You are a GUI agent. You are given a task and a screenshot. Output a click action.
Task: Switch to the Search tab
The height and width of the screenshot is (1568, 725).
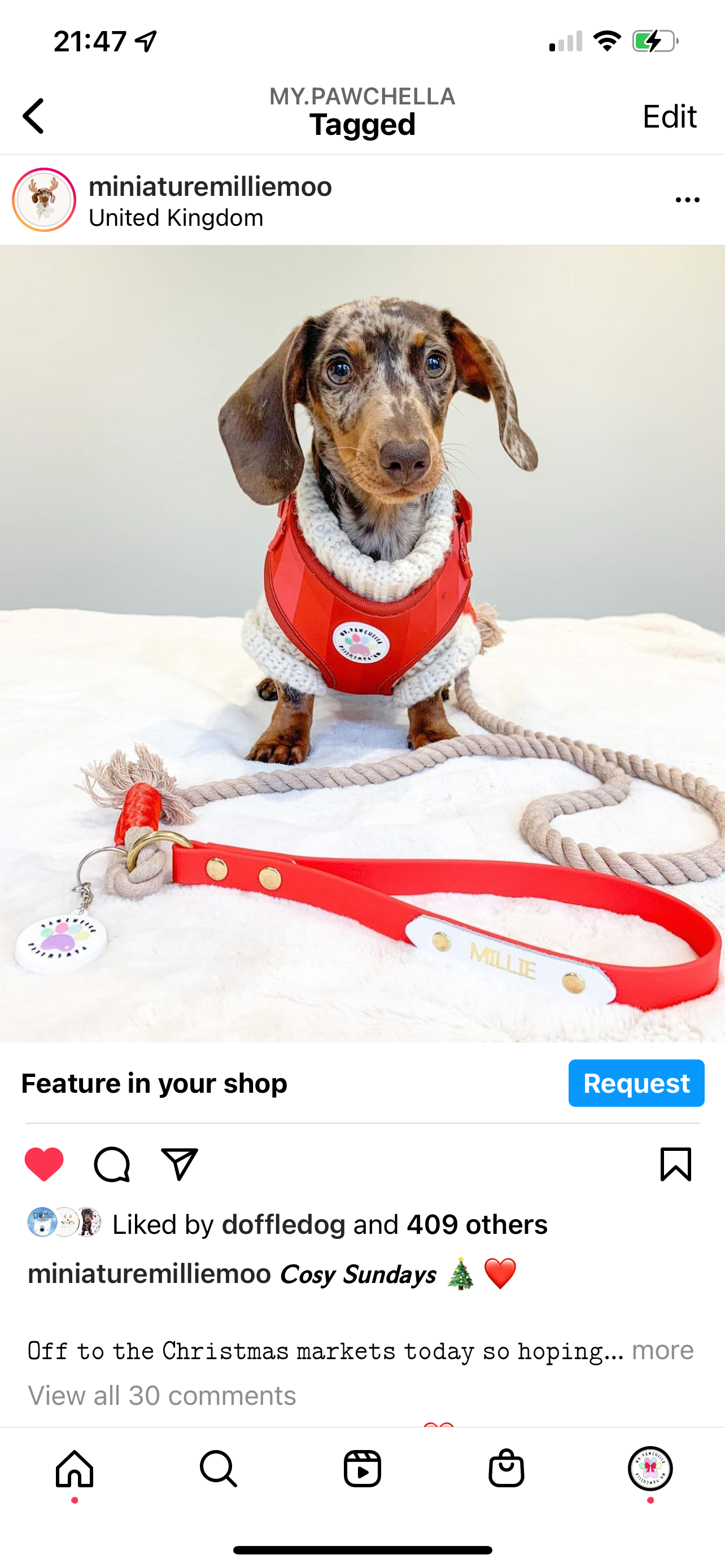coord(218,1469)
